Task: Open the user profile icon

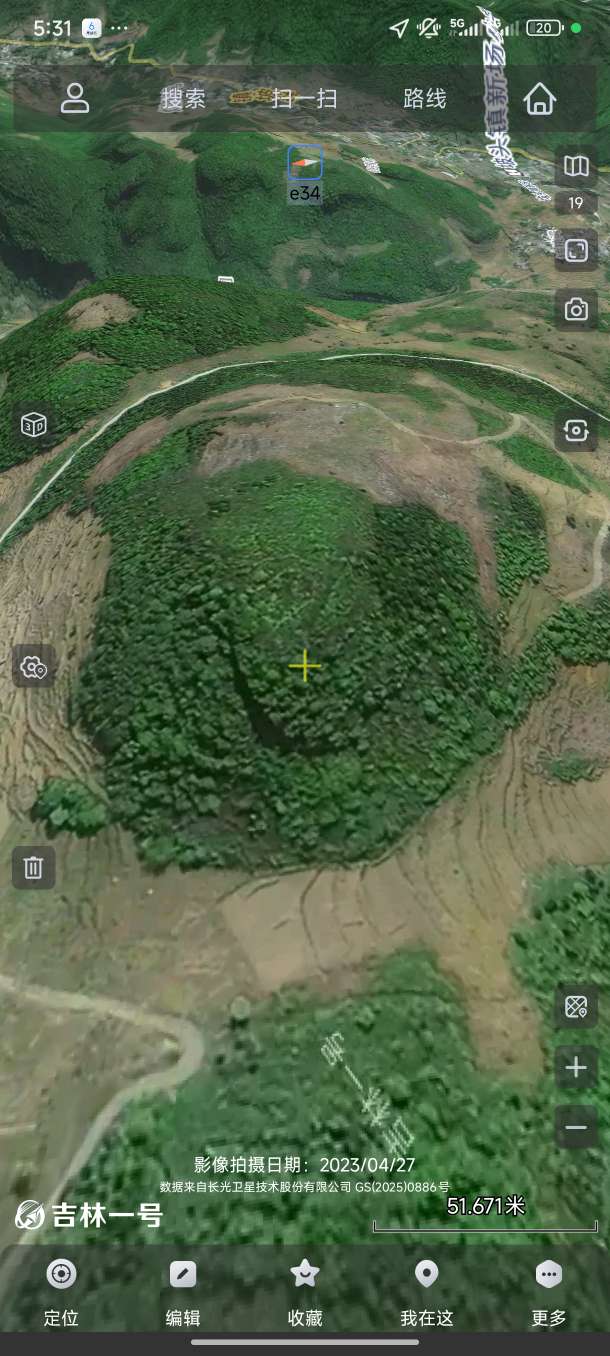Action: (75, 98)
